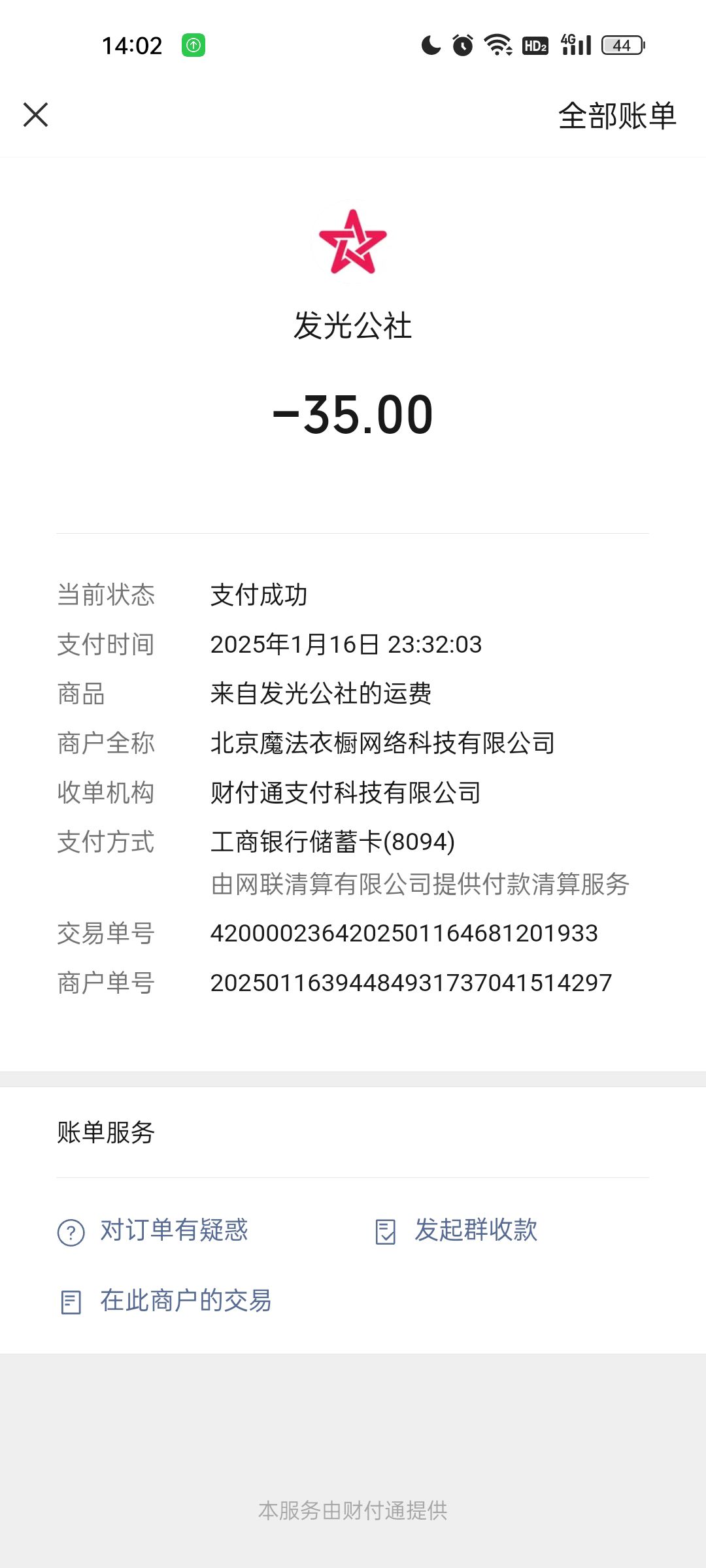Open 全部账单 to view all bills

pos(617,116)
